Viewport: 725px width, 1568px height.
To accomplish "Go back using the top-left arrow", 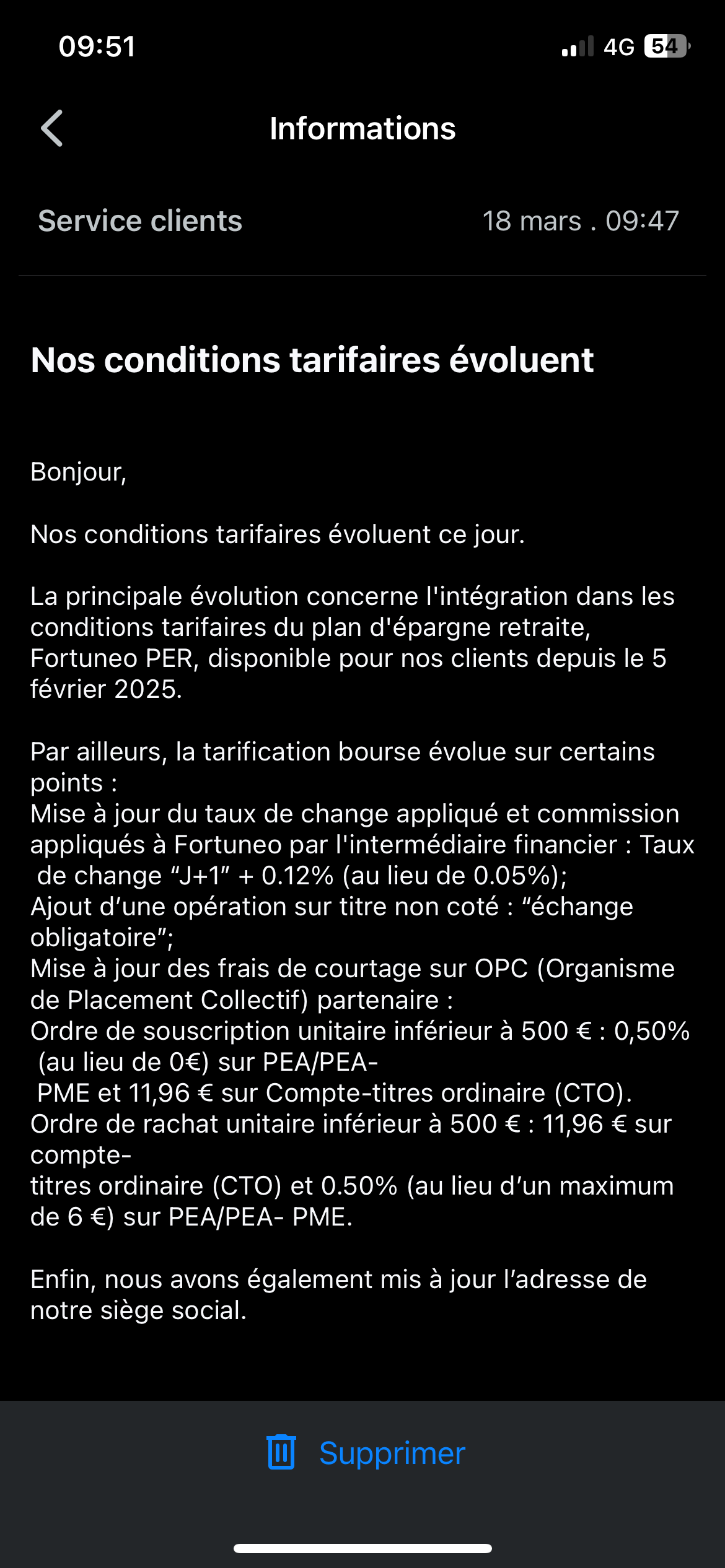I will (52, 128).
